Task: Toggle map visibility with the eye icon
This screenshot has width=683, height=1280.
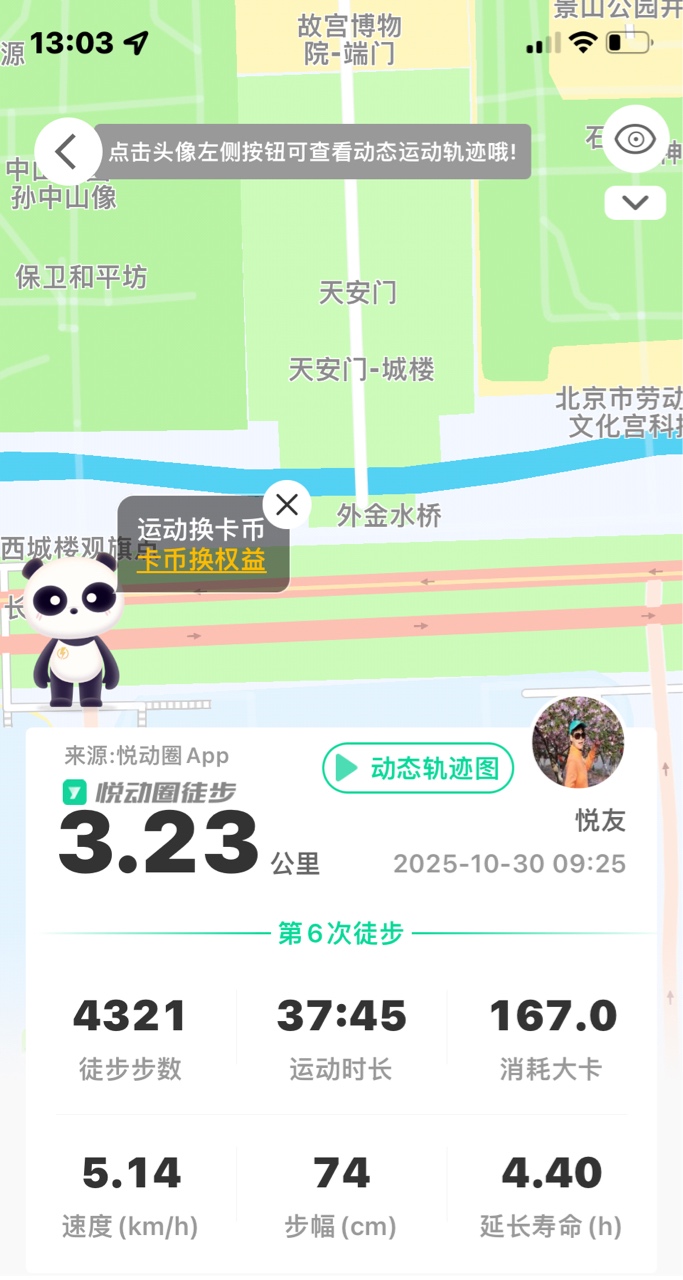Action: (635, 139)
